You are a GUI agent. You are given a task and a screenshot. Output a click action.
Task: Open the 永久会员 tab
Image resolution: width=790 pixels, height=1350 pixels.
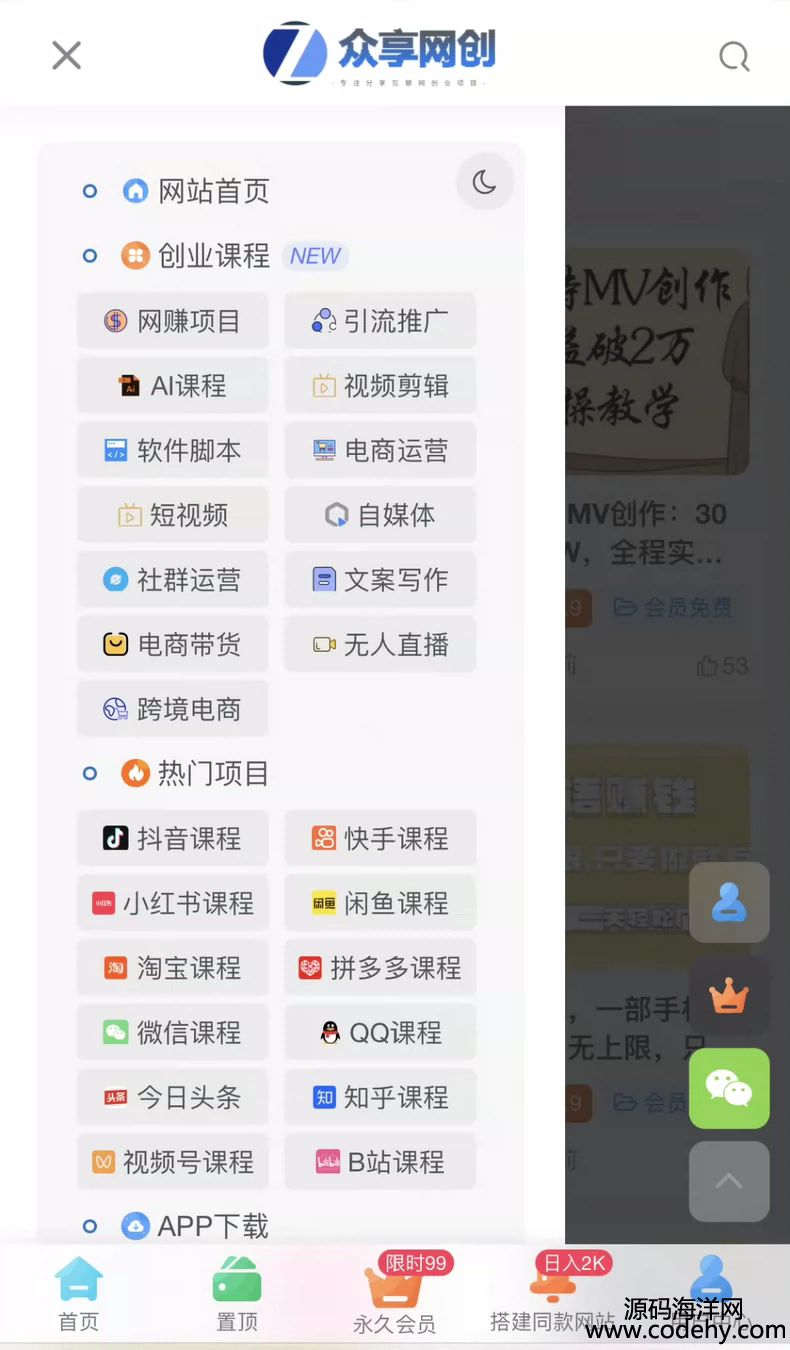coord(395,1295)
